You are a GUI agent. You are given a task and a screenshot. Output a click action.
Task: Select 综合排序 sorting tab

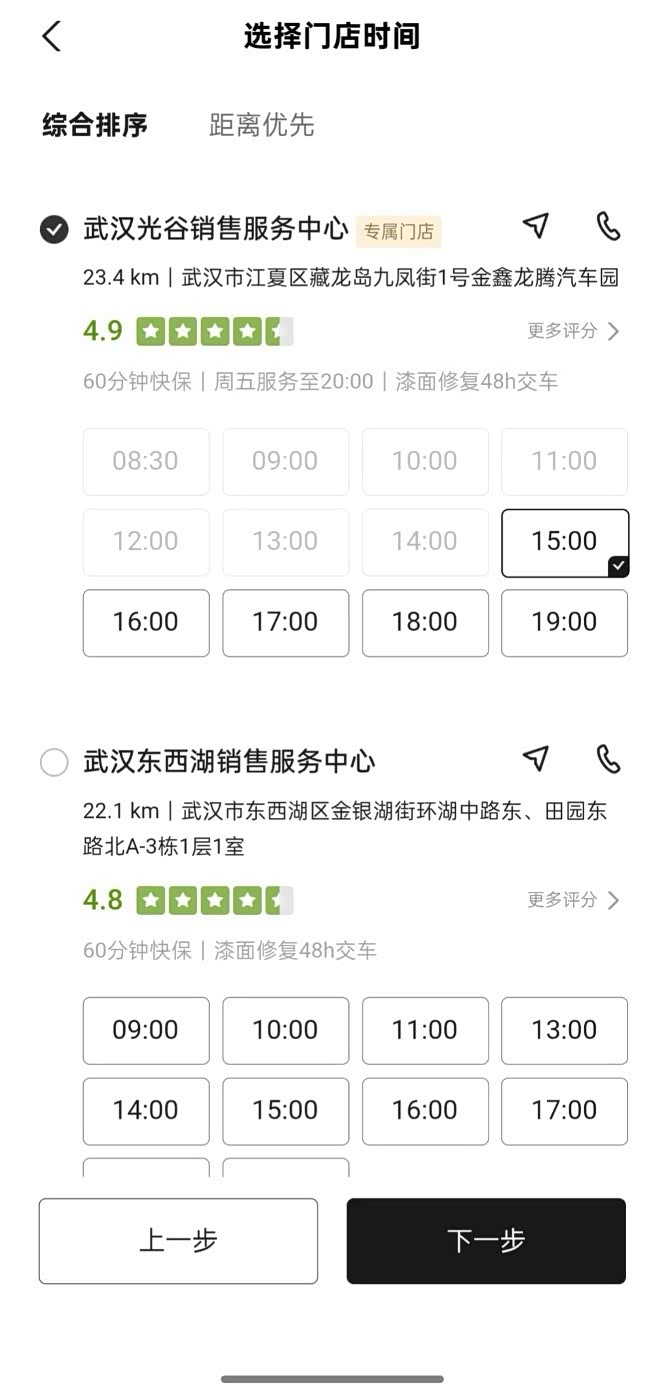(x=95, y=125)
